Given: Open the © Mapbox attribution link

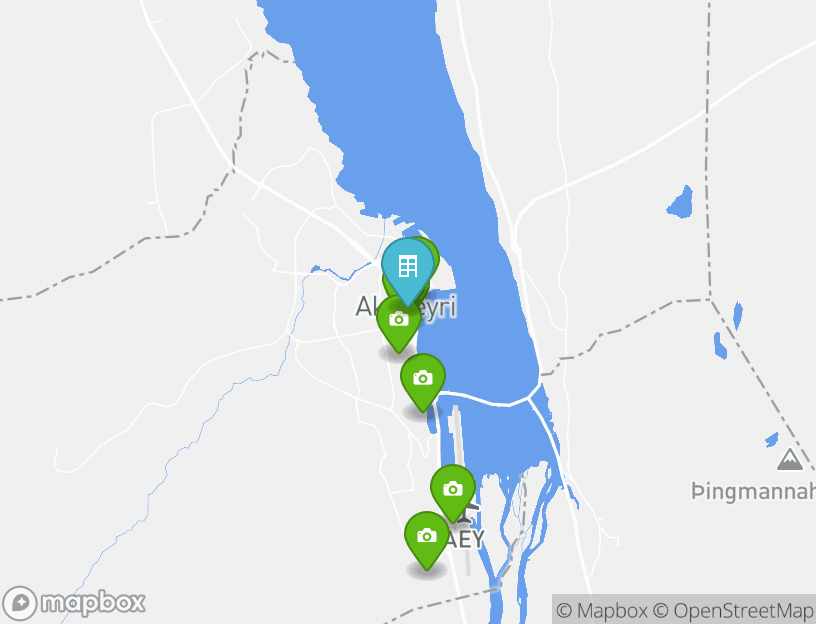Looking at the screenshot, I should tap(602, 610).
